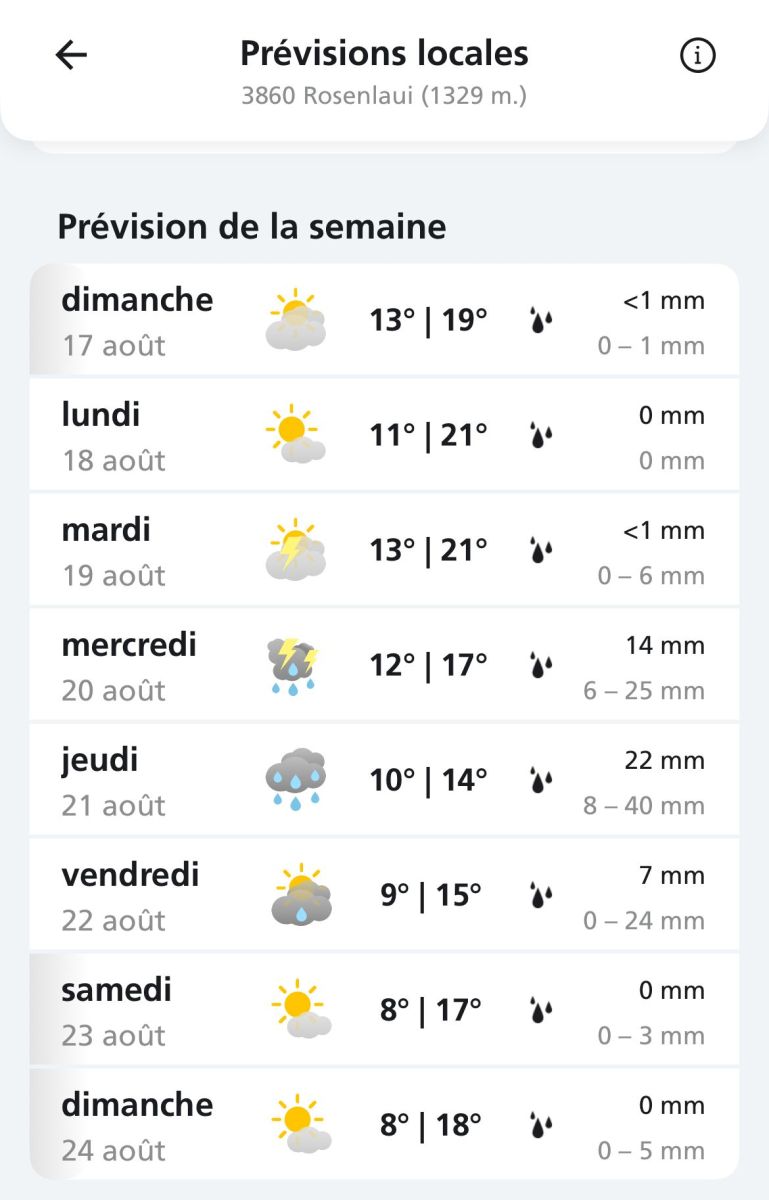Open the dimanche 24 août row
Viewport: 769px width, 1200px height.
point(384,1126)
